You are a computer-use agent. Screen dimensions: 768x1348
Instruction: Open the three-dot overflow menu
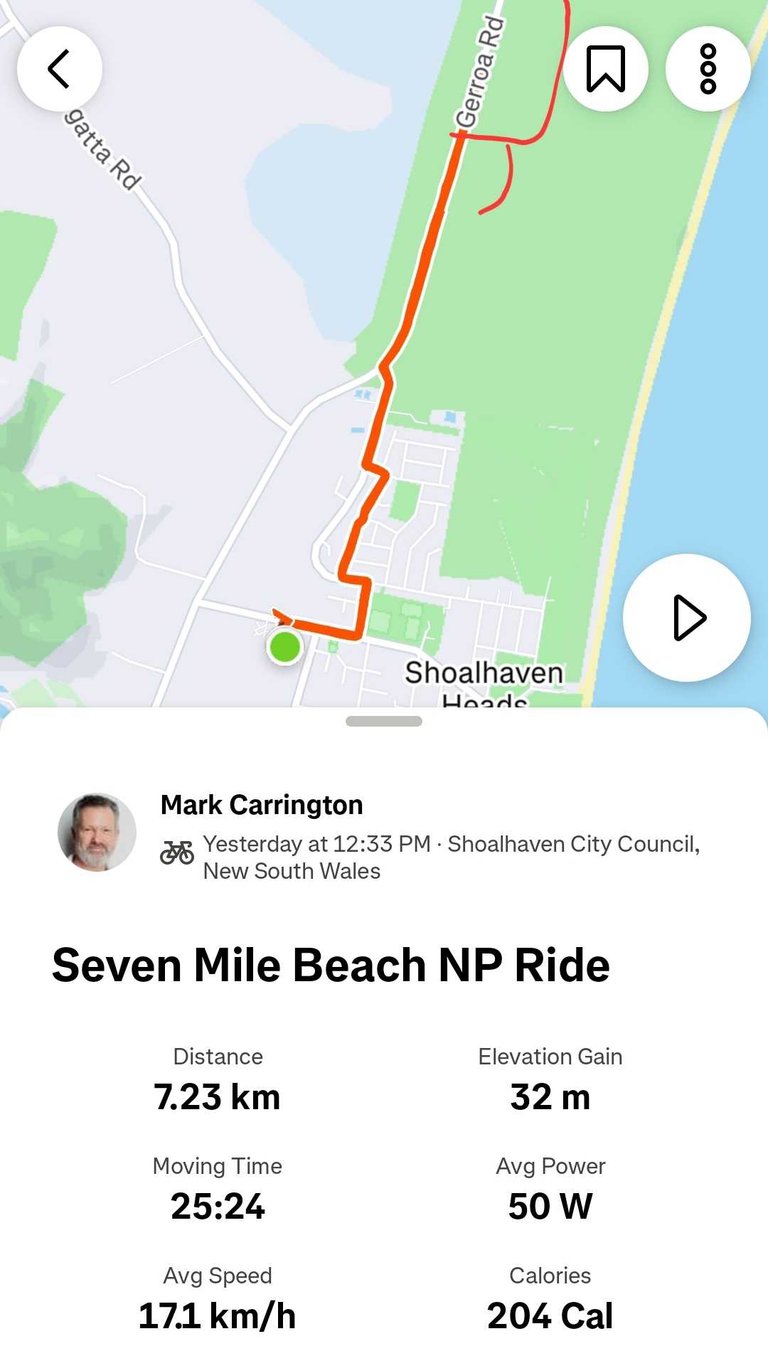708,69
